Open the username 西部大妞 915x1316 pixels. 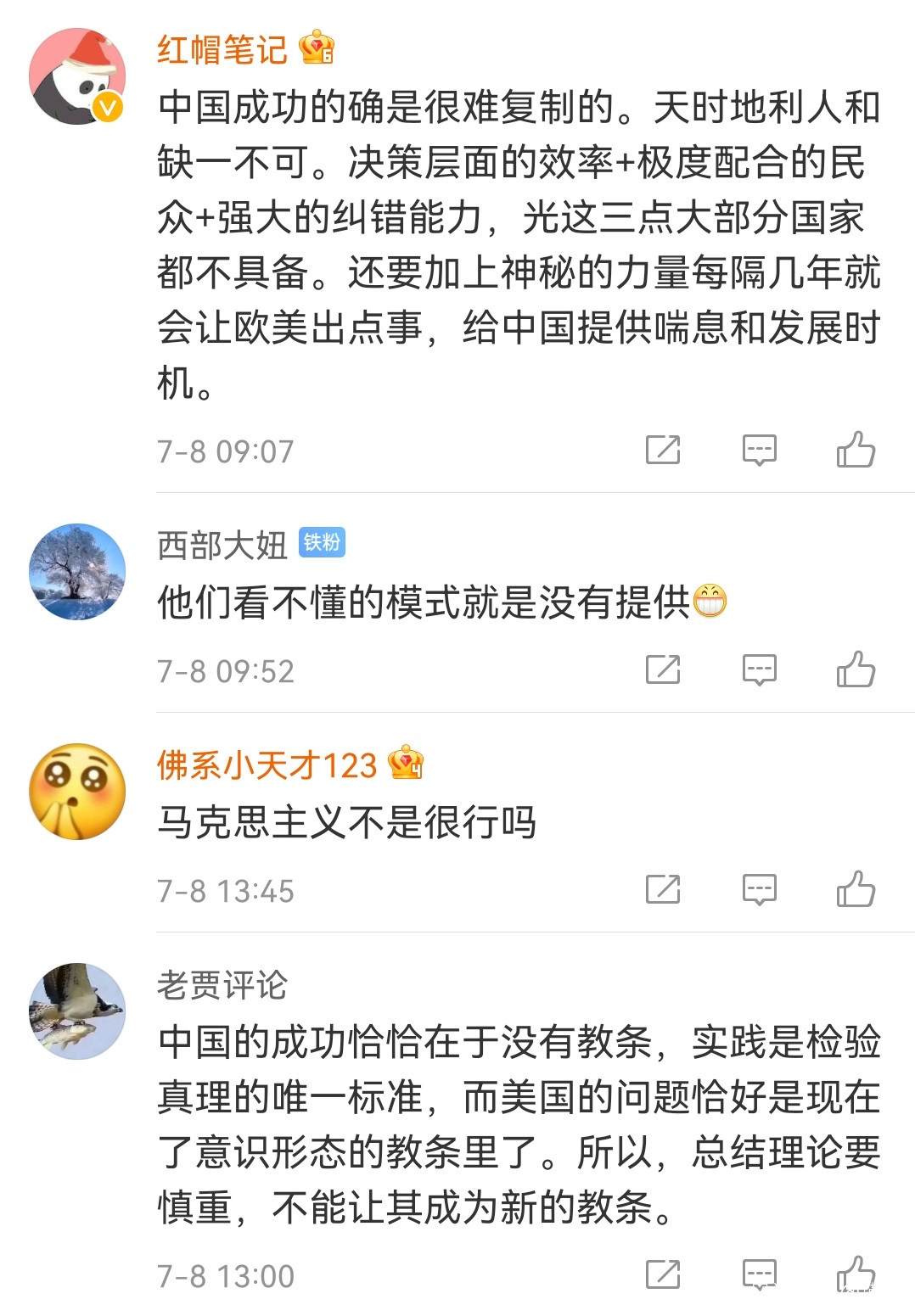[222, 545]
